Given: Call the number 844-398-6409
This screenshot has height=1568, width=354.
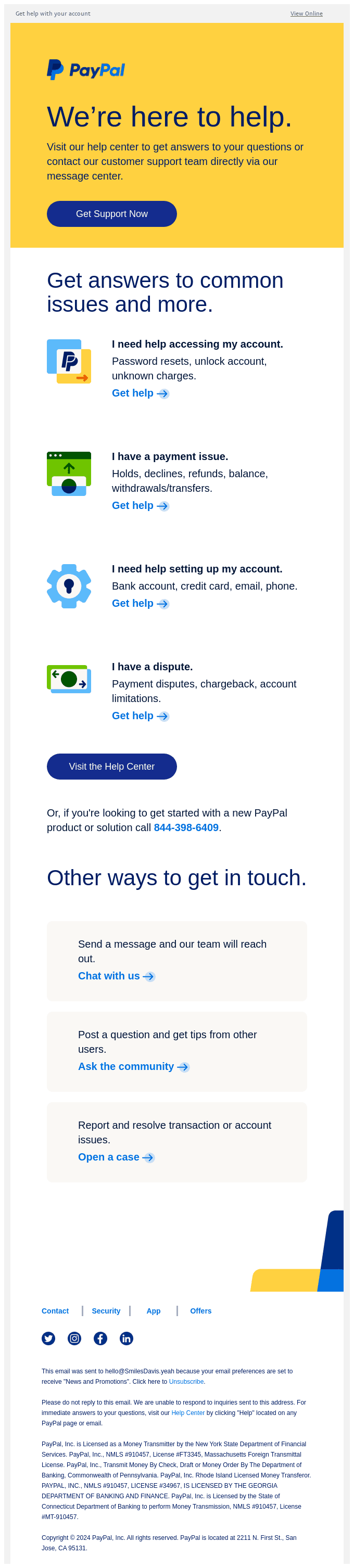Looking at the screenshot, I should (186, 828).
